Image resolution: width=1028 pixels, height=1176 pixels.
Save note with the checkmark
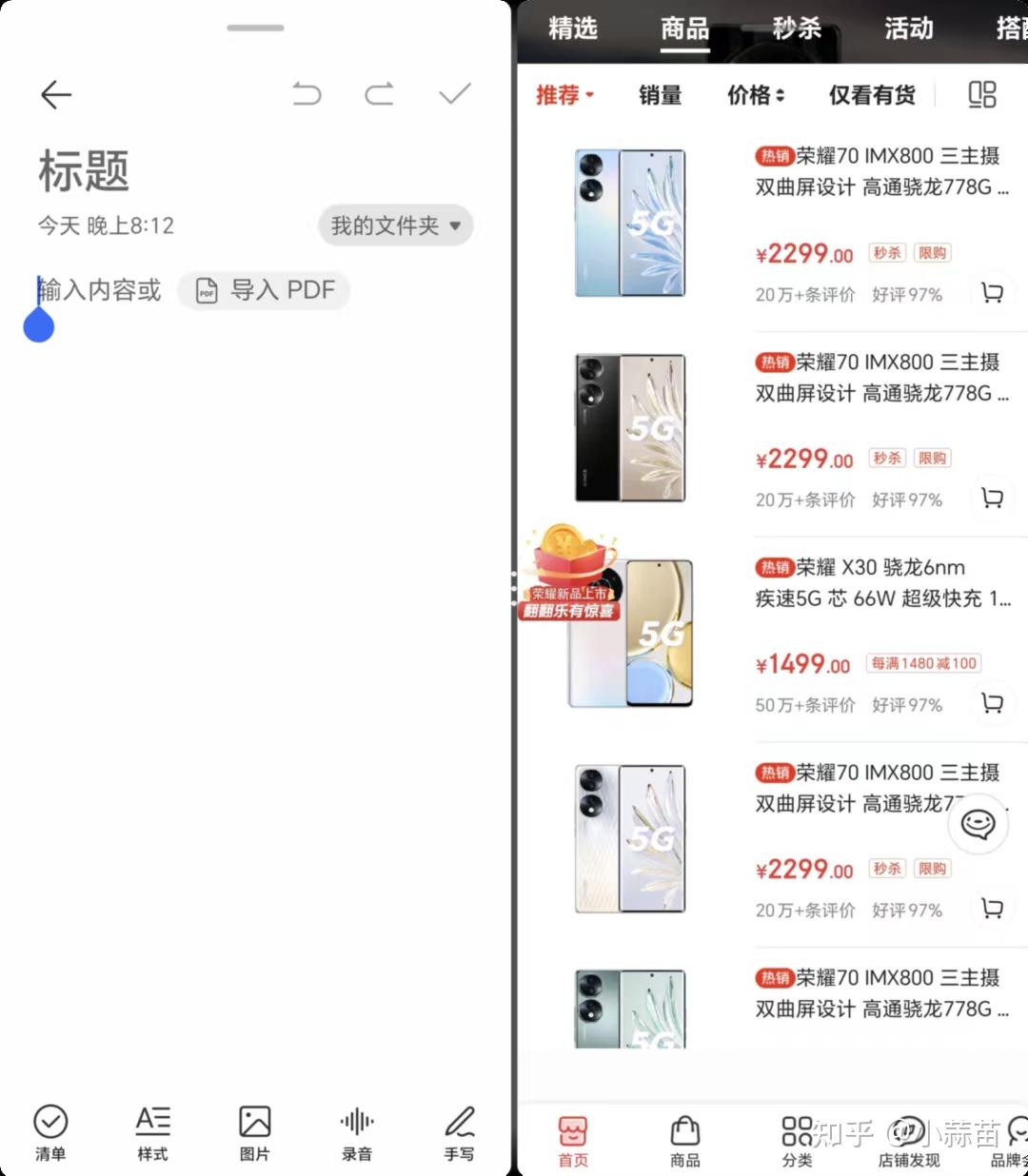[455, 93]
